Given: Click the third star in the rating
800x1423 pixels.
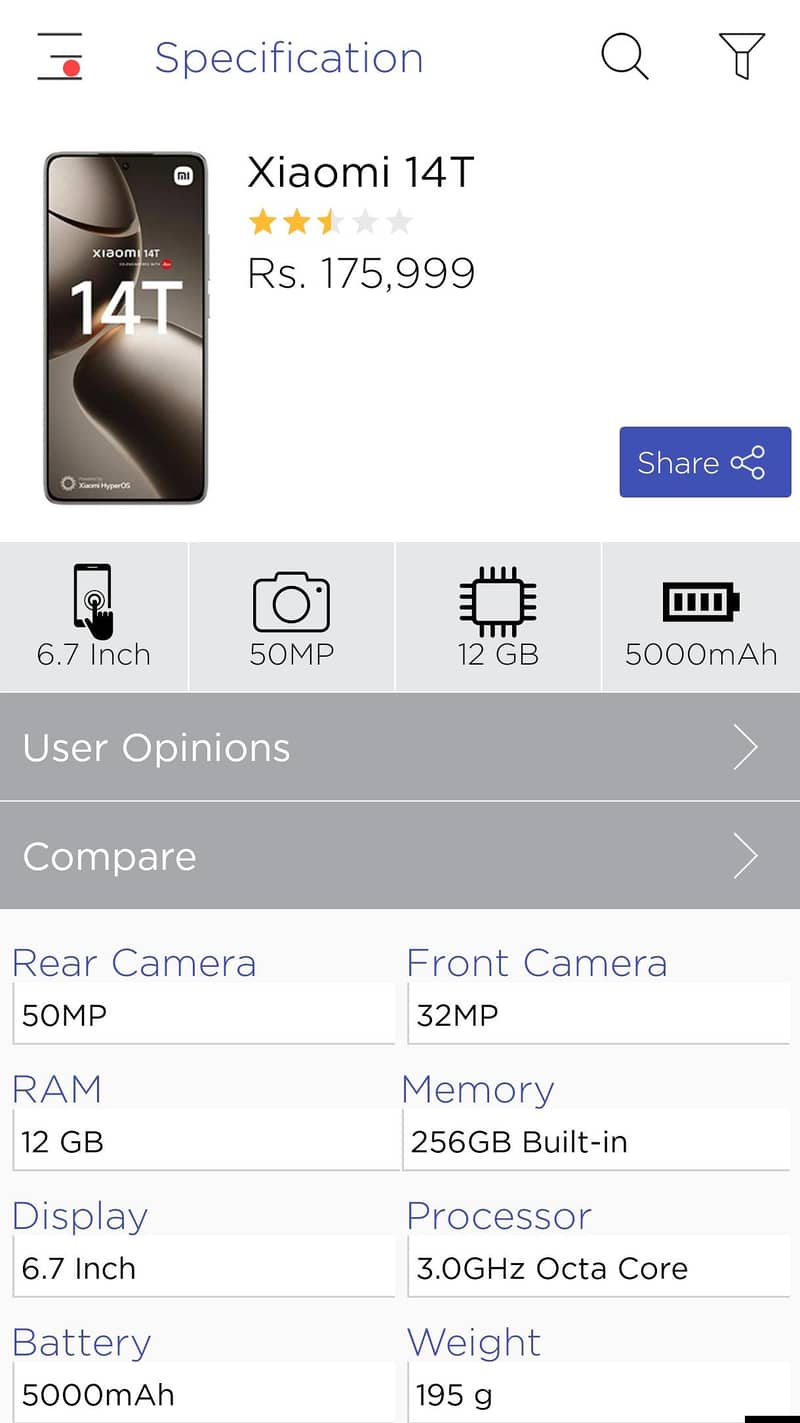Looking at the screenshot, I should tap(331, 220).
